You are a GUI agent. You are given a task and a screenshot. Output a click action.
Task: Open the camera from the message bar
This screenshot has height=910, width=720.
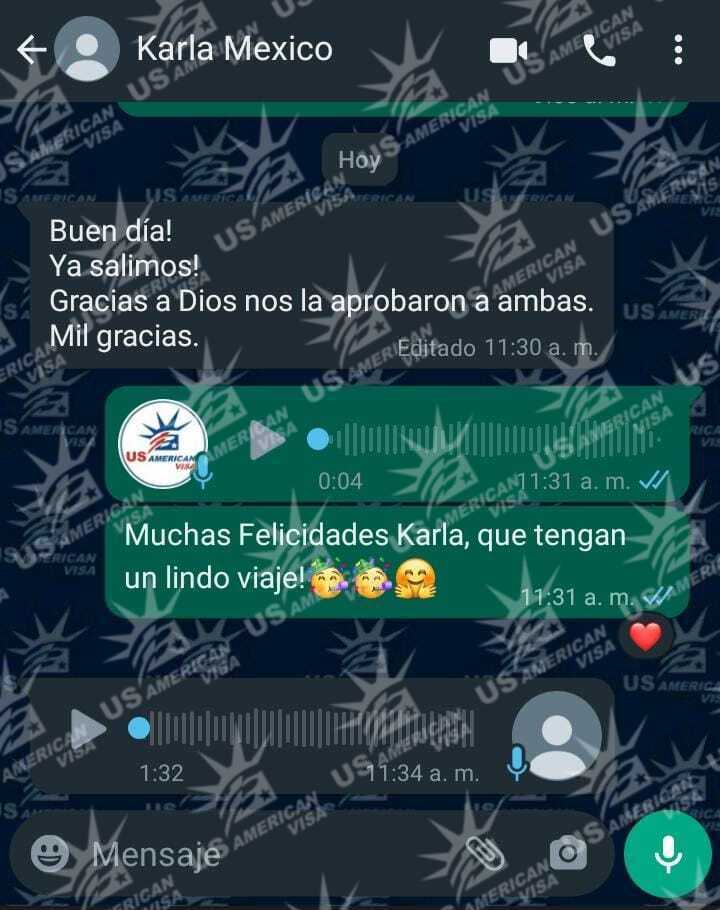pyautogui.click(x=567, y=853)
